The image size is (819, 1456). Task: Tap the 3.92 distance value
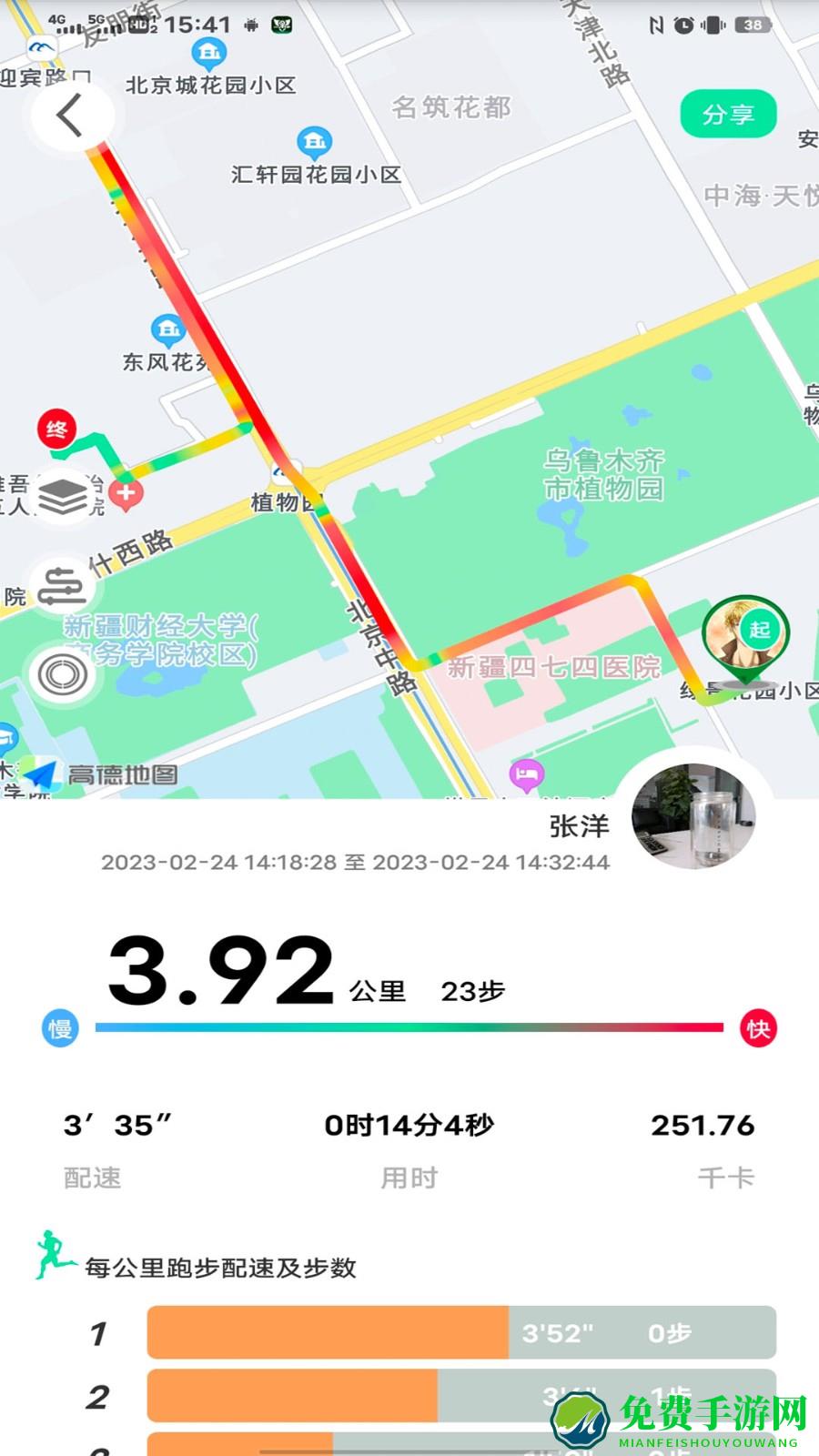tap(218, 972)
